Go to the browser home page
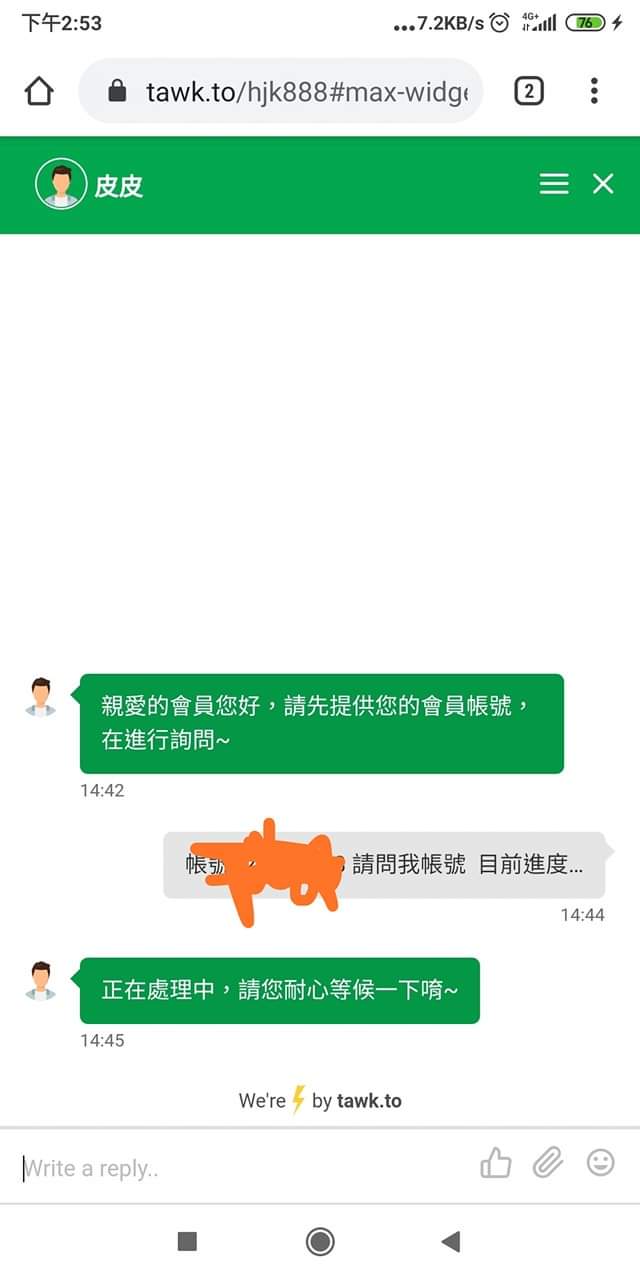The image size is (640, 1280). pos(38,92)
